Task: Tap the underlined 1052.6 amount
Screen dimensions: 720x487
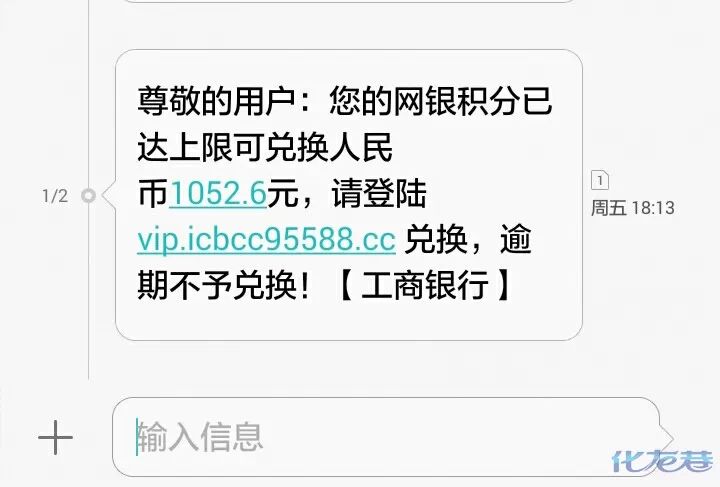Action: (218, 194)
